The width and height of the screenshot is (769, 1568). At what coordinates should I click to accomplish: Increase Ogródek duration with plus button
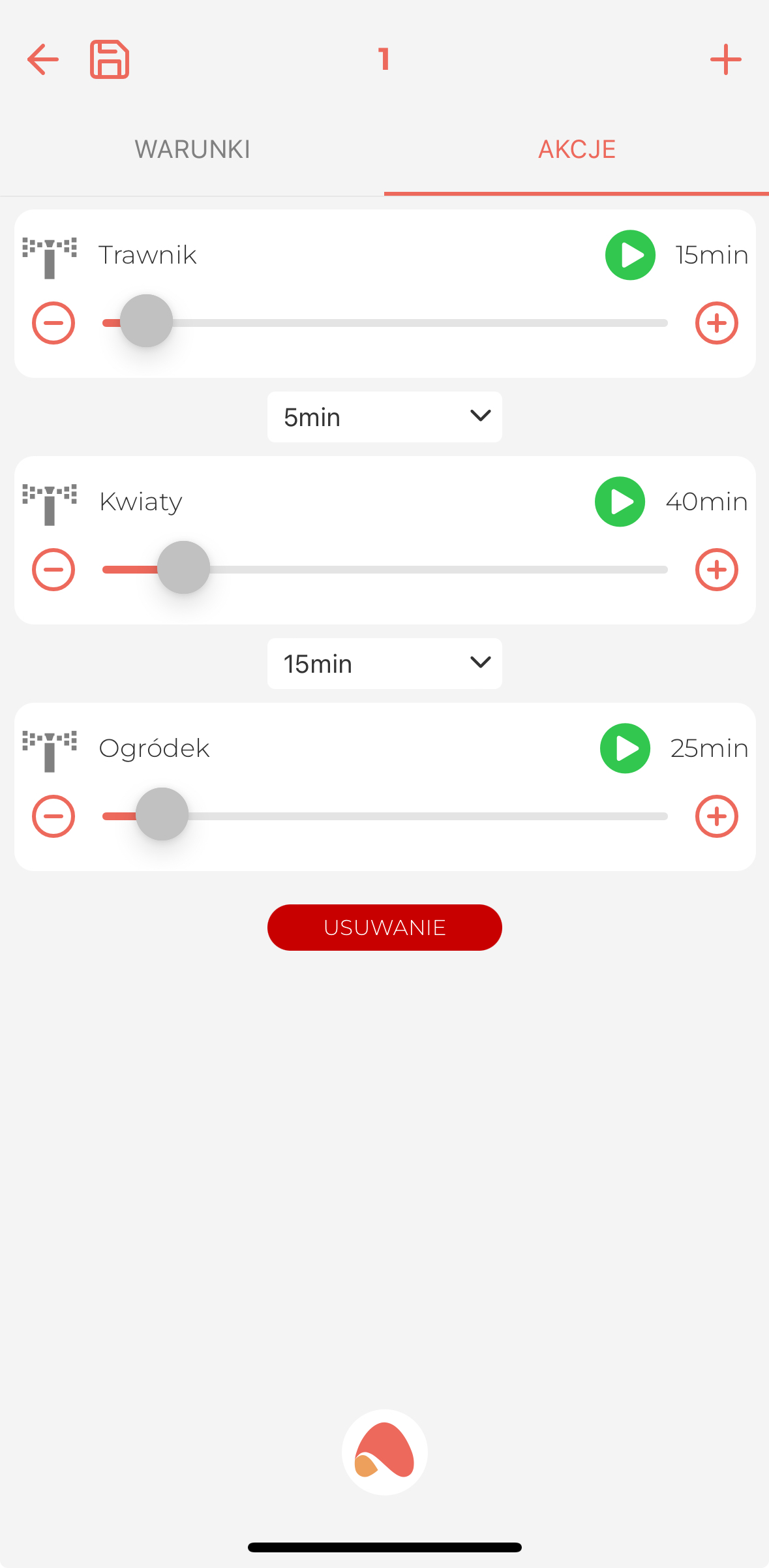pos(716,816)
